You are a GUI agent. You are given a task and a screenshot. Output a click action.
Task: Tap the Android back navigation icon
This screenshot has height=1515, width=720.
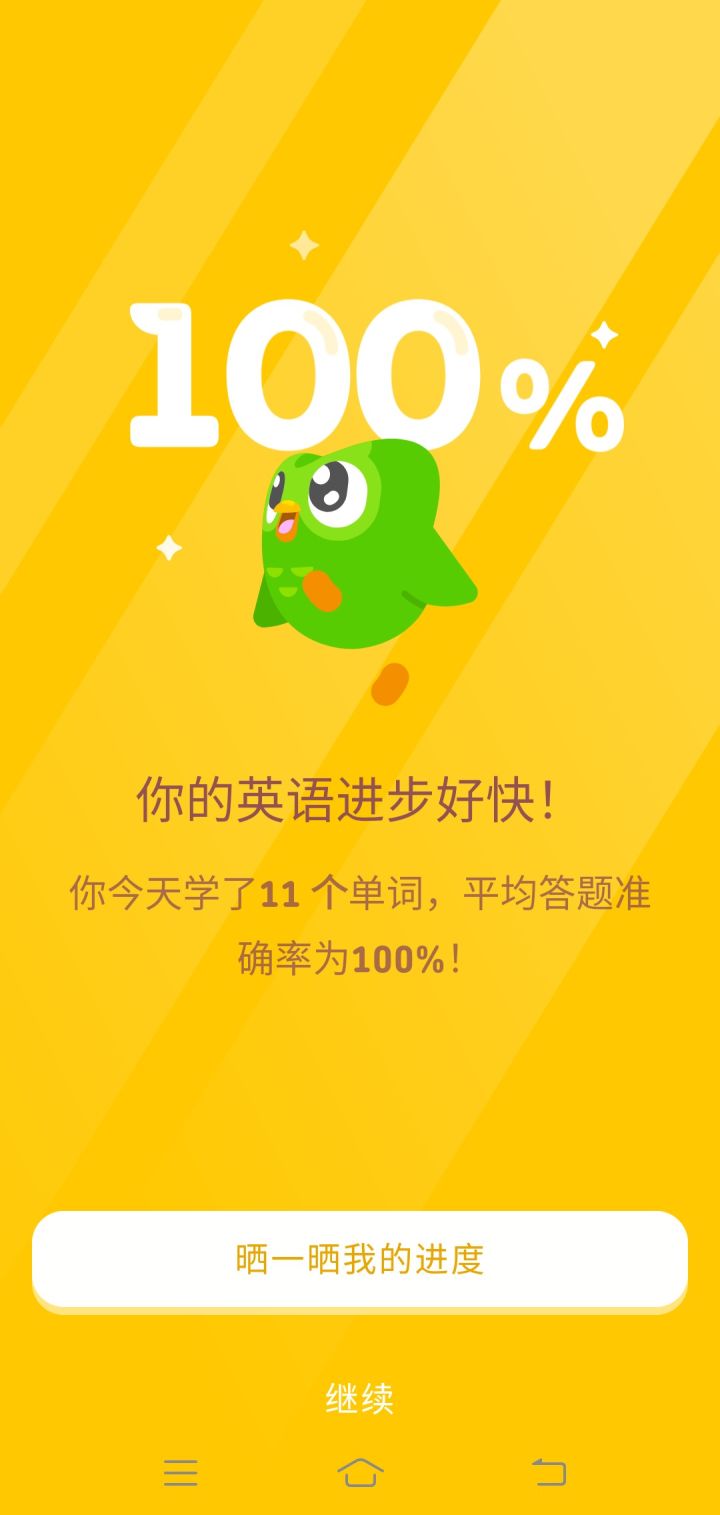[x=547, y=1471]
